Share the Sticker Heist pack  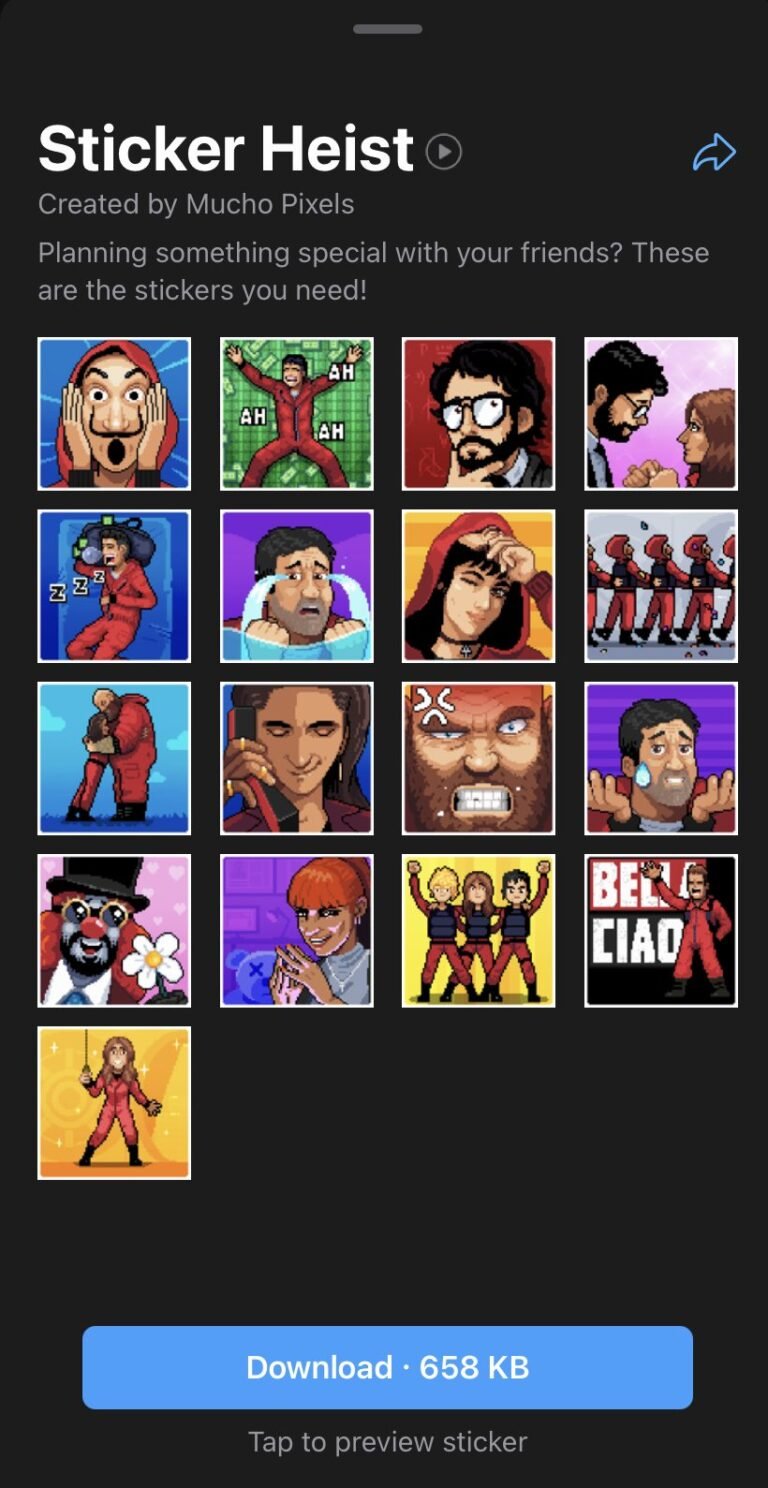pos(714,153)
